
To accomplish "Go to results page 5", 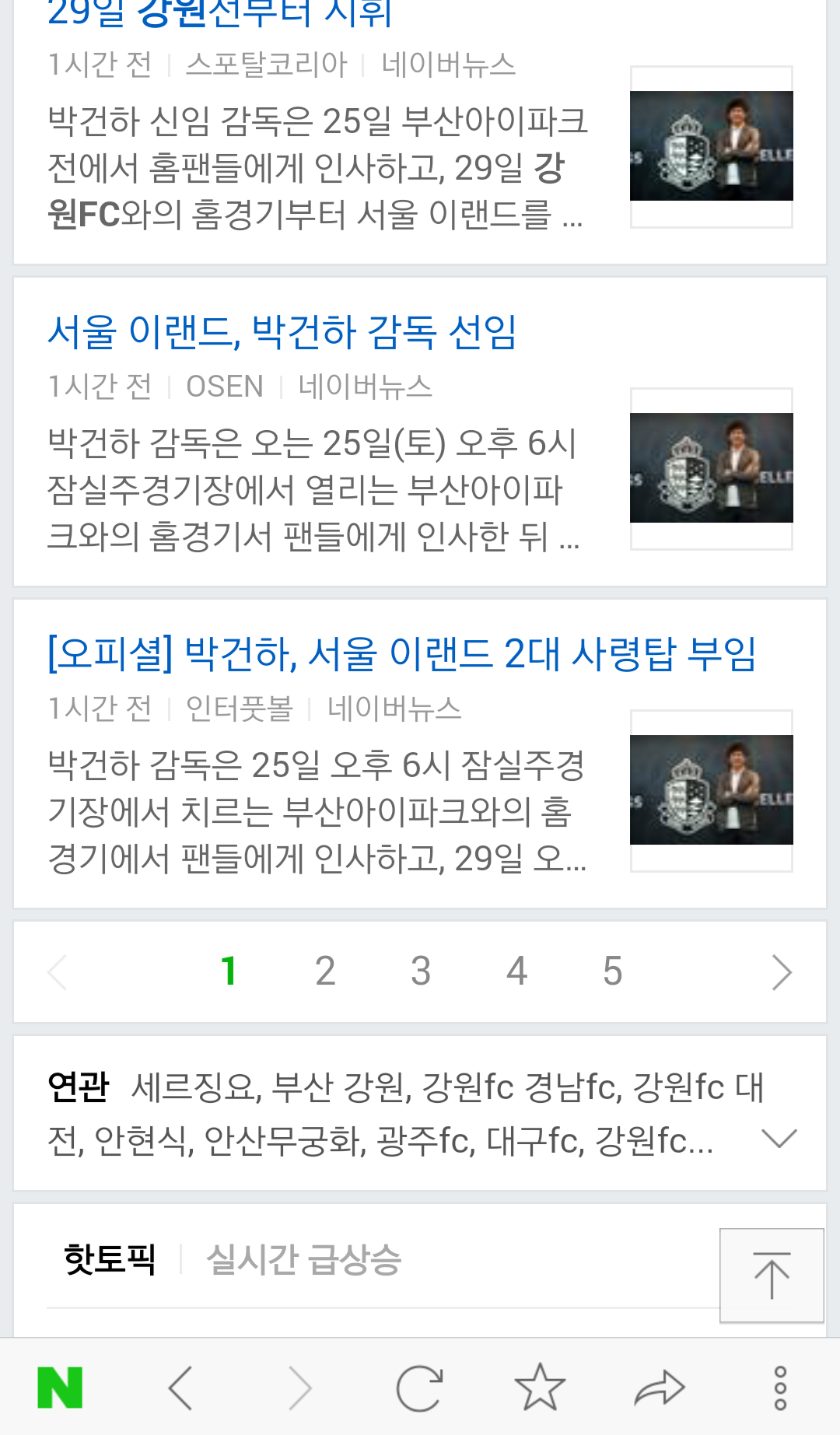I will pos(614,971).
